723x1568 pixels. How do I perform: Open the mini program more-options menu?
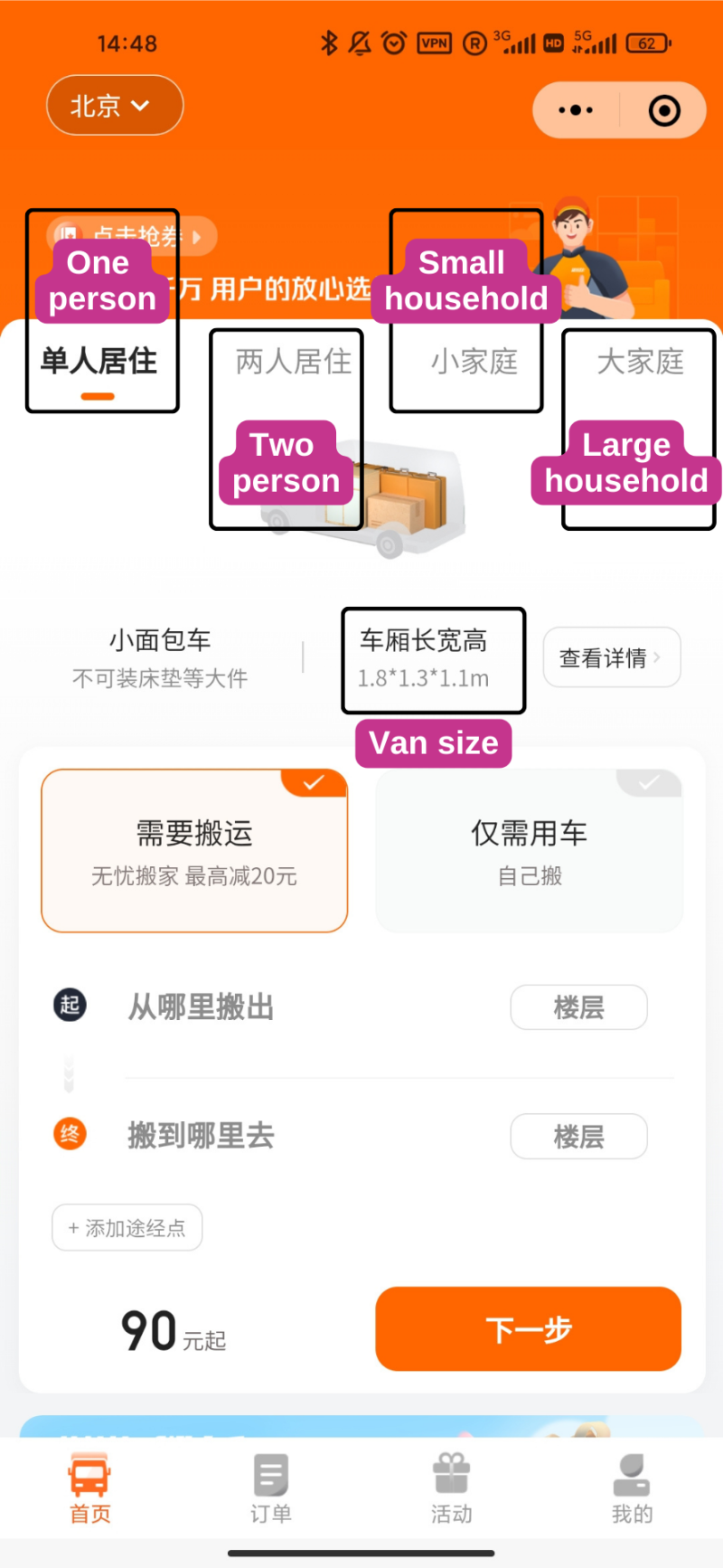pyautogui.click(x=576, y=110)
